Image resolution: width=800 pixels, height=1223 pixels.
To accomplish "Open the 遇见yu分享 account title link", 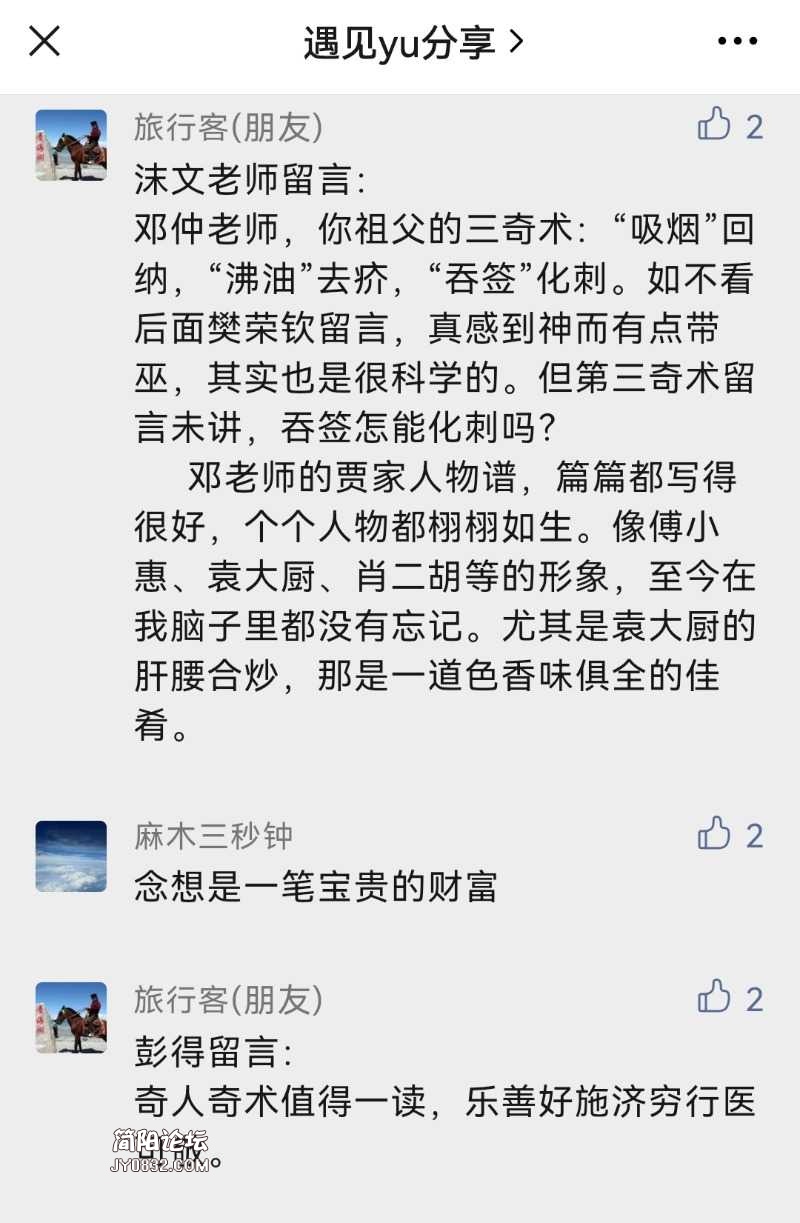I will pos(413,42).
